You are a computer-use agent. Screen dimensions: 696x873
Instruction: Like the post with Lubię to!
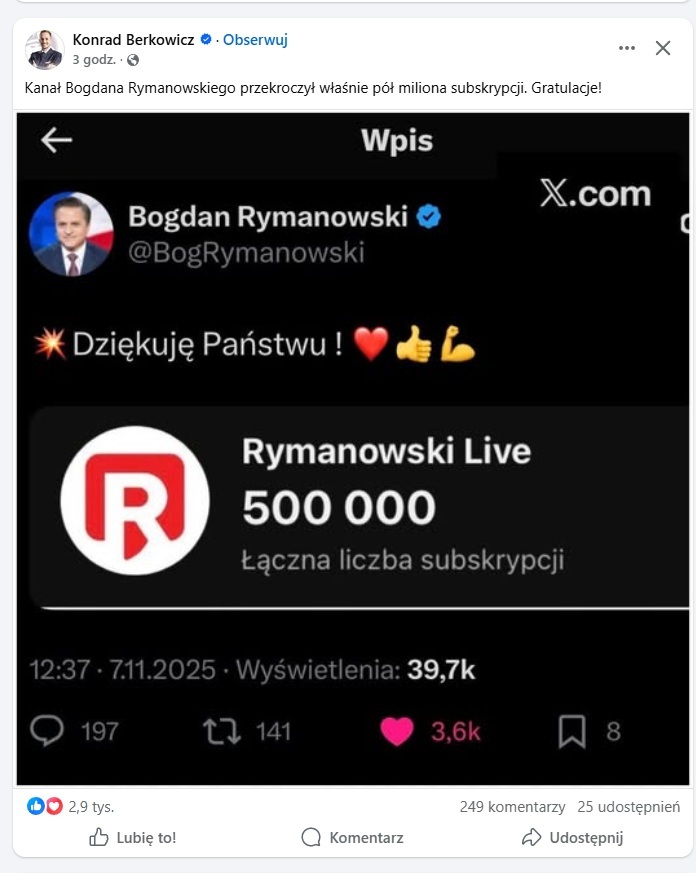click(x=133, y=838)
